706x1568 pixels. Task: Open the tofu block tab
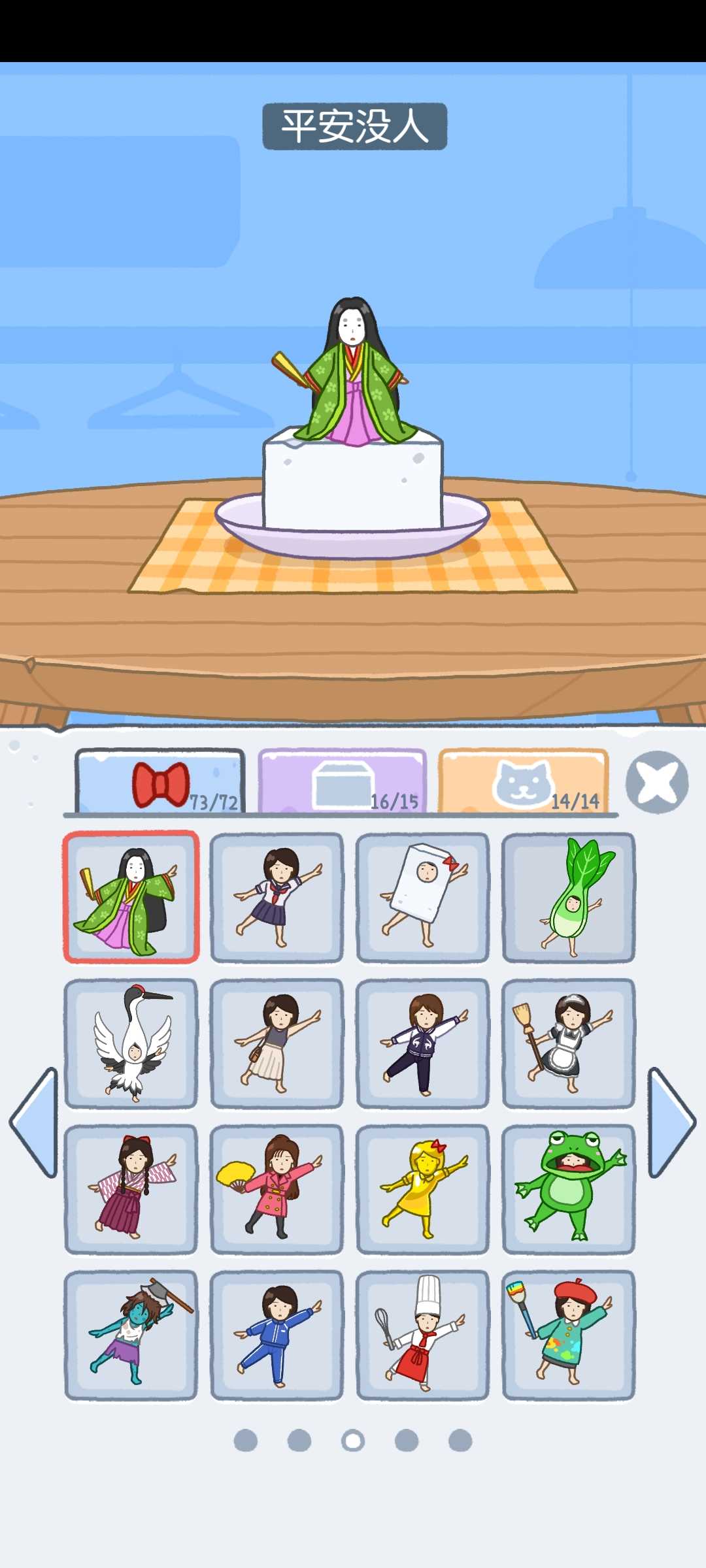pos(343,783)
